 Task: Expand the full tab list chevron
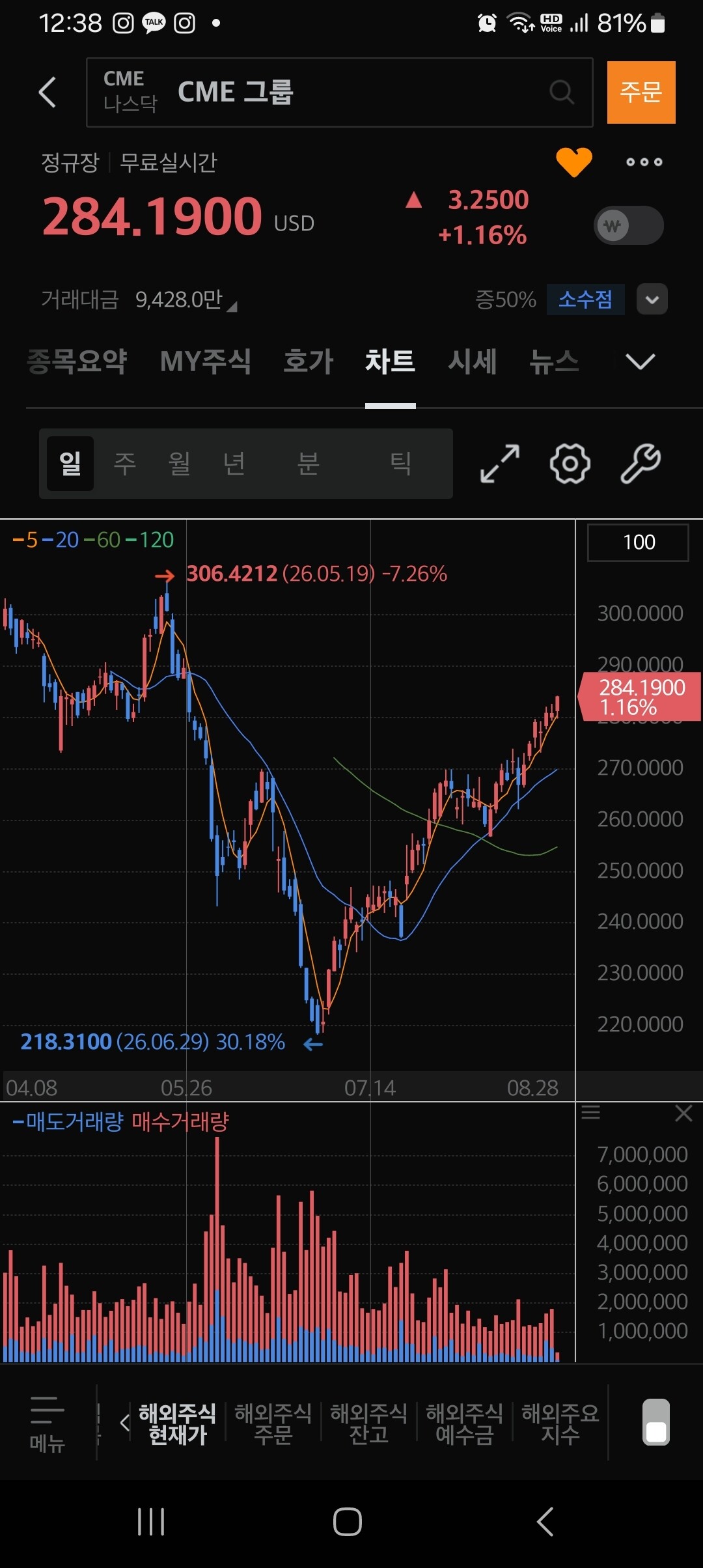point(640,361)
